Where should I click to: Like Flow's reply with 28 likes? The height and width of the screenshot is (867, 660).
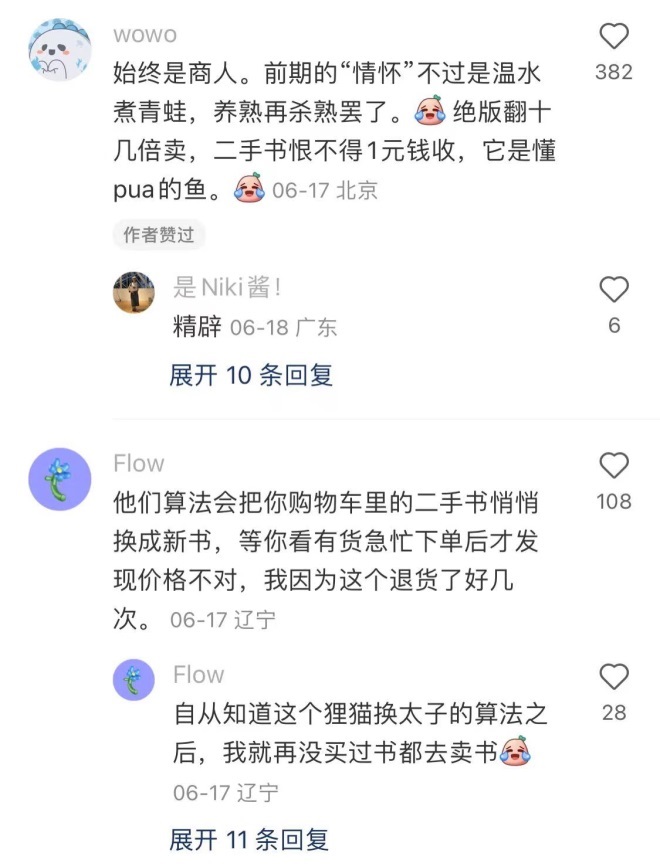(613, 677)
